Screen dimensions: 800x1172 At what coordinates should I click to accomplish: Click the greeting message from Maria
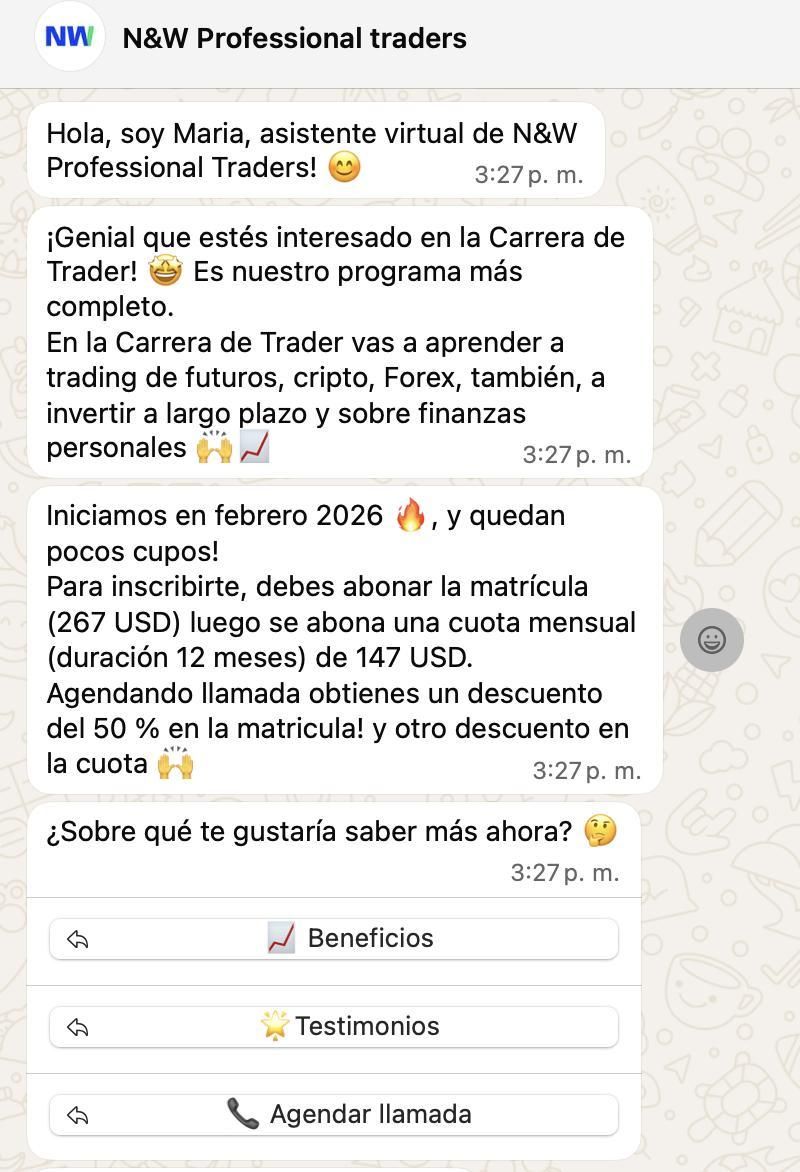[x=300, y=150]
